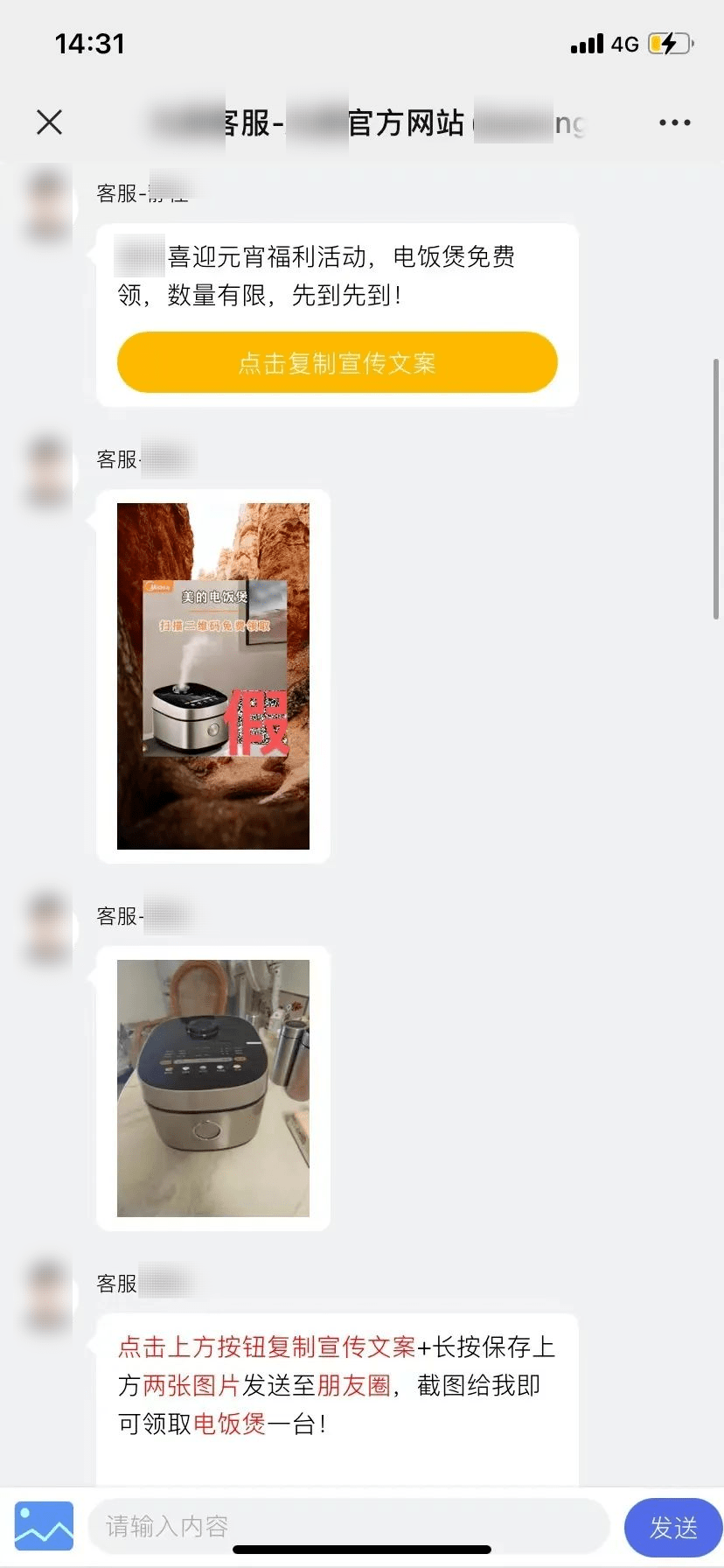Image resolution: width=724 pixels, height=1568 pixels.
Task: Tap the 发送 send button
Action: (672, 1528)
